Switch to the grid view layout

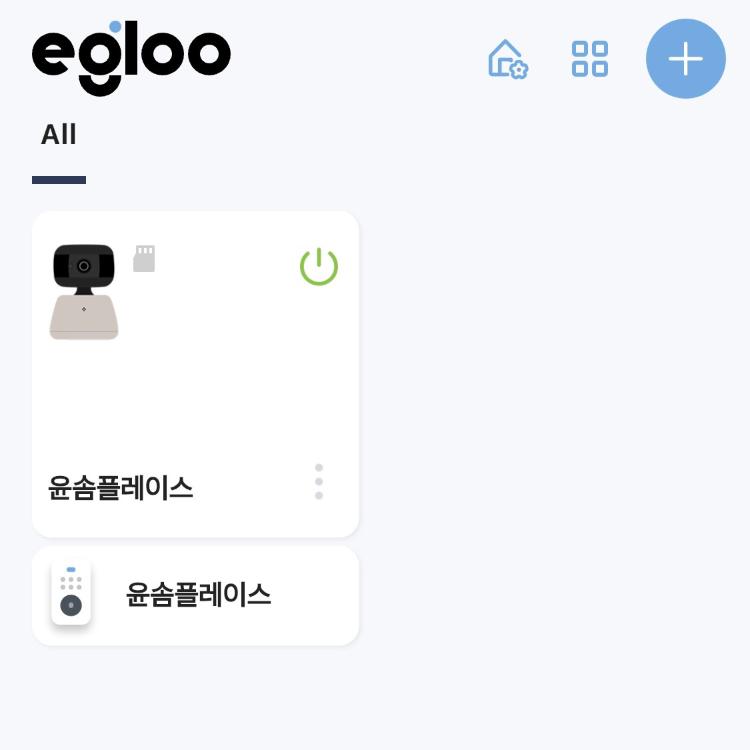590,59
